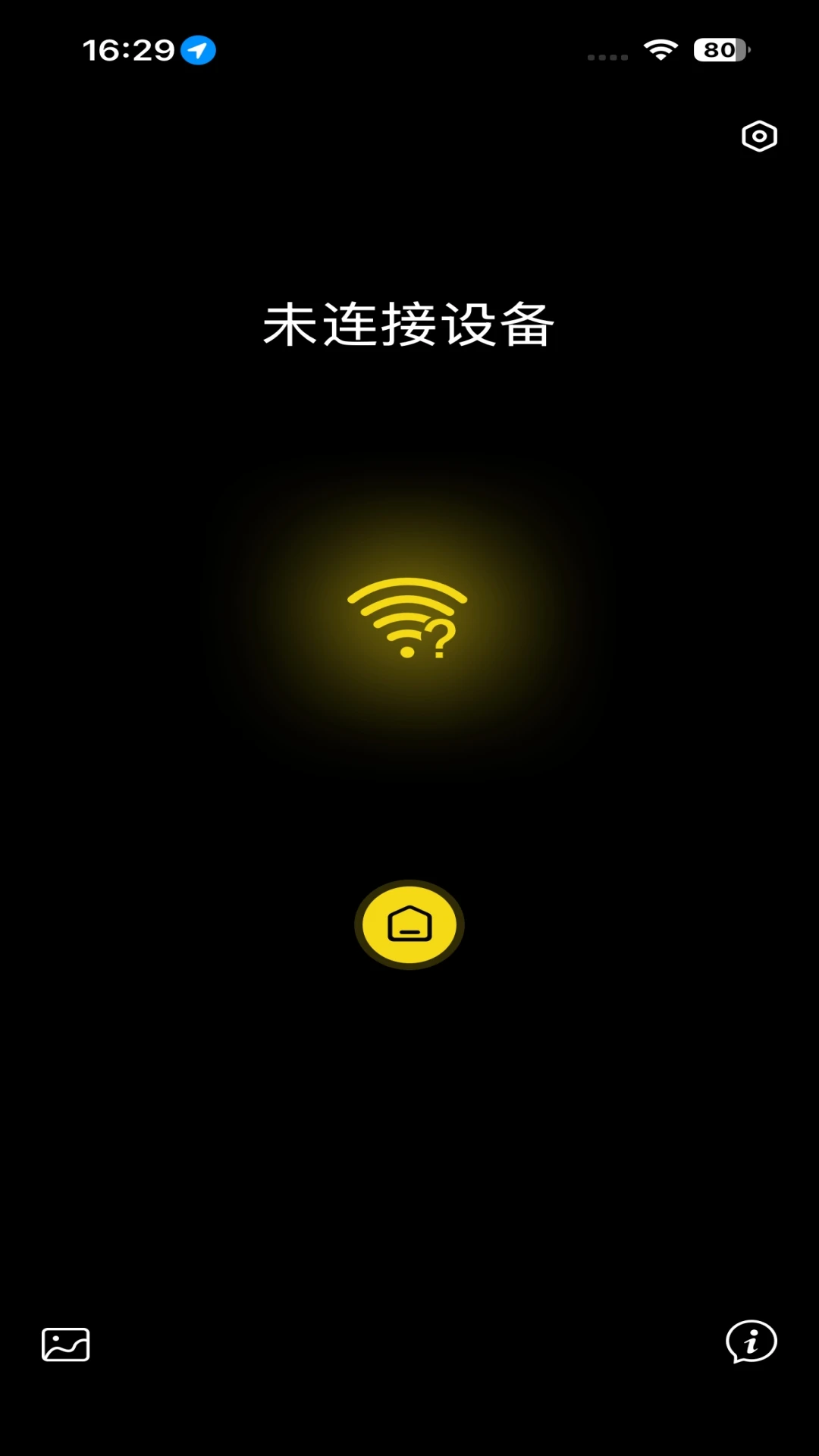Tap the Wi-Fi signal icon in status bar
819x1456 pixels.
point(661,52)
